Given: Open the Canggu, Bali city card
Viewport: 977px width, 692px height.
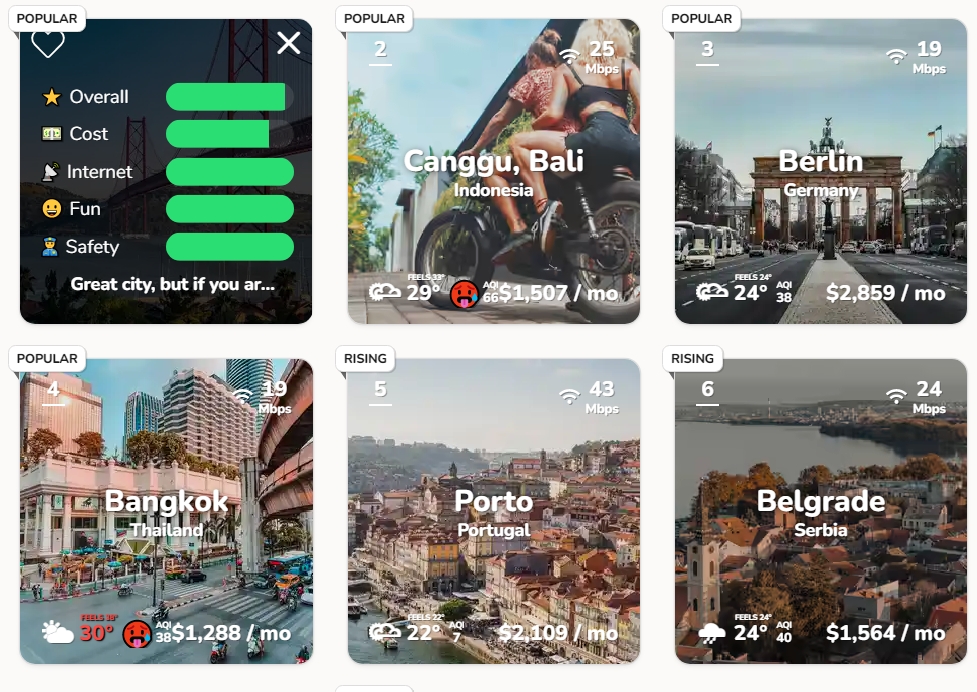Looking at the screenshot, I should [493, 172].
